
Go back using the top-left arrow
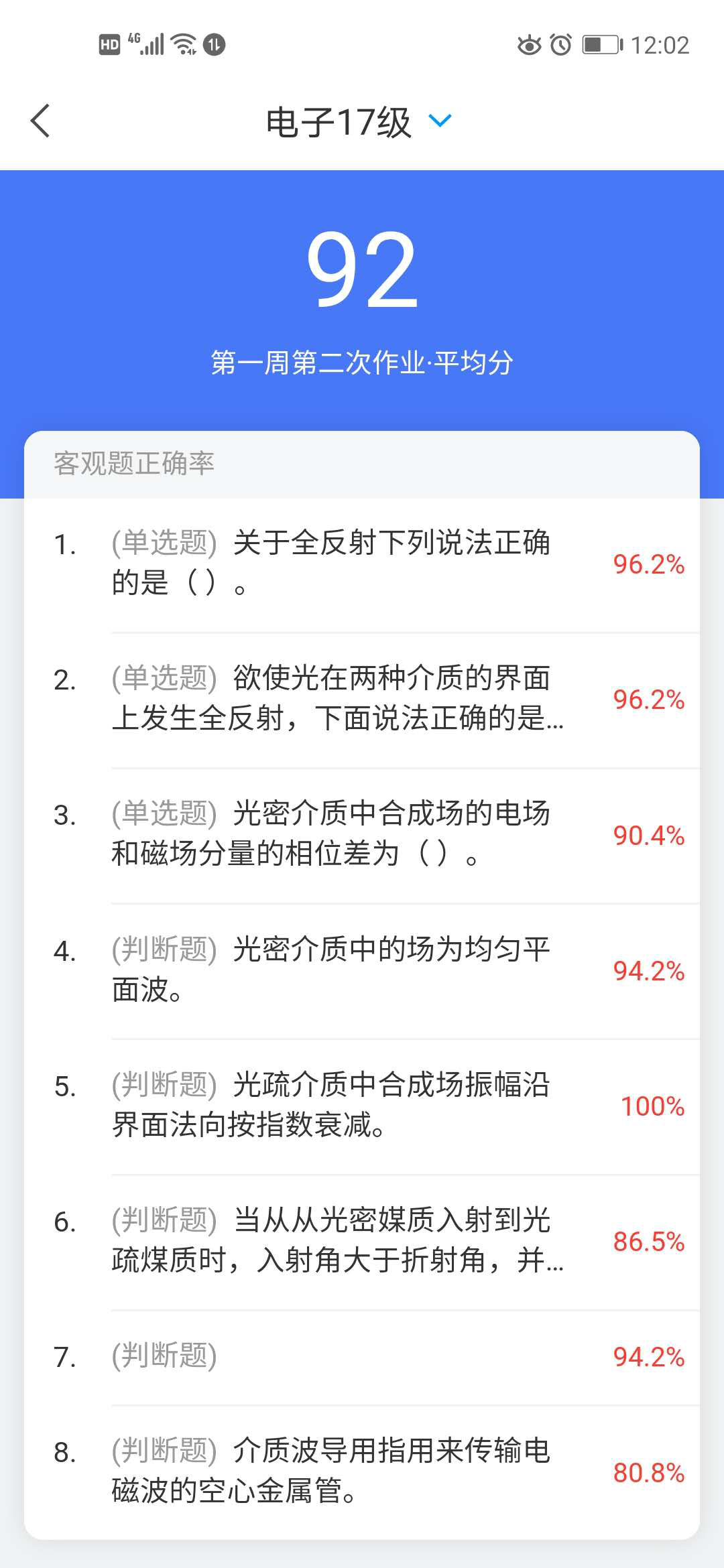41,121
